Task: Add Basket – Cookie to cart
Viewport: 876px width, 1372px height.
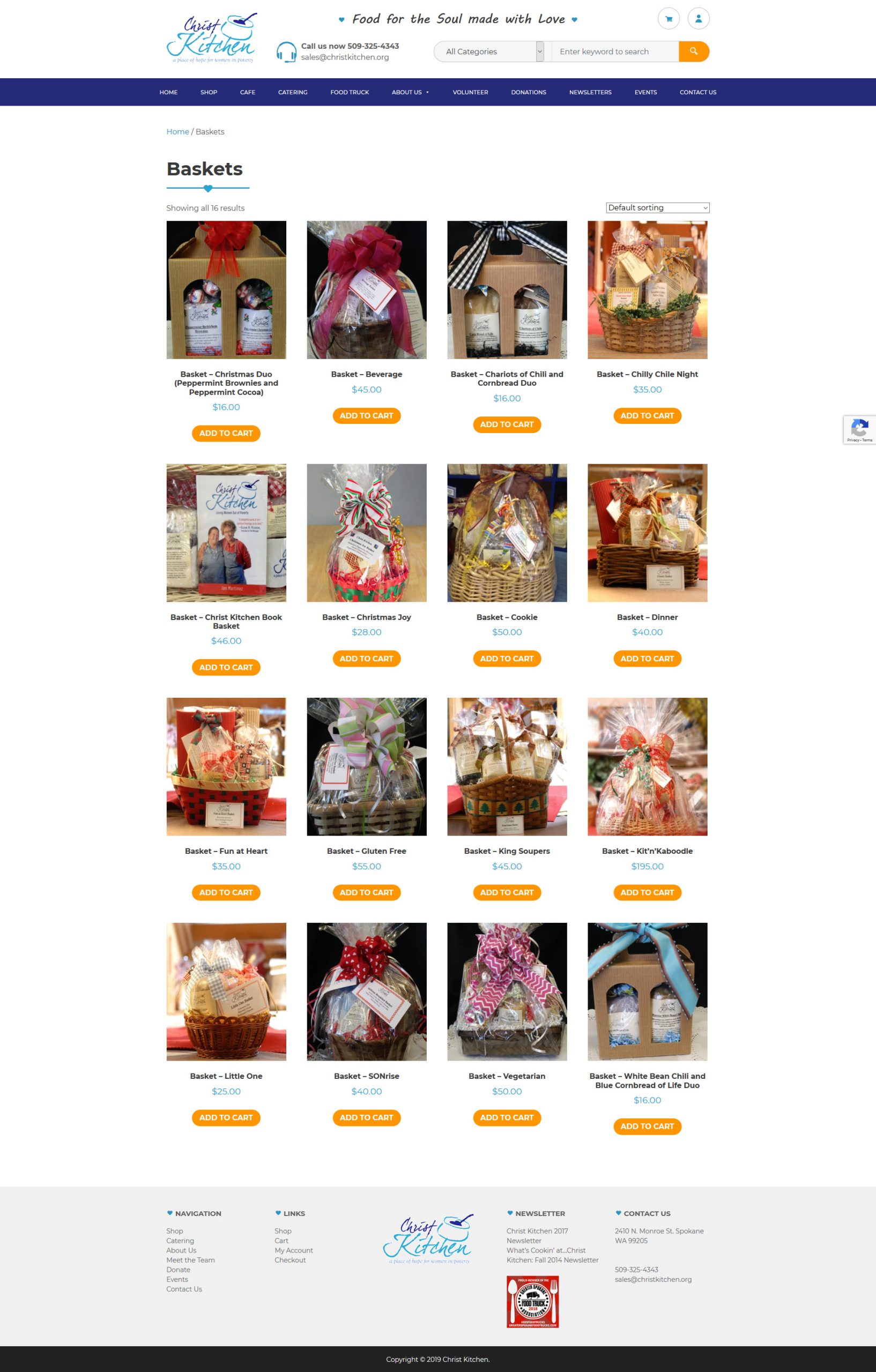Action: click(506, 658)
